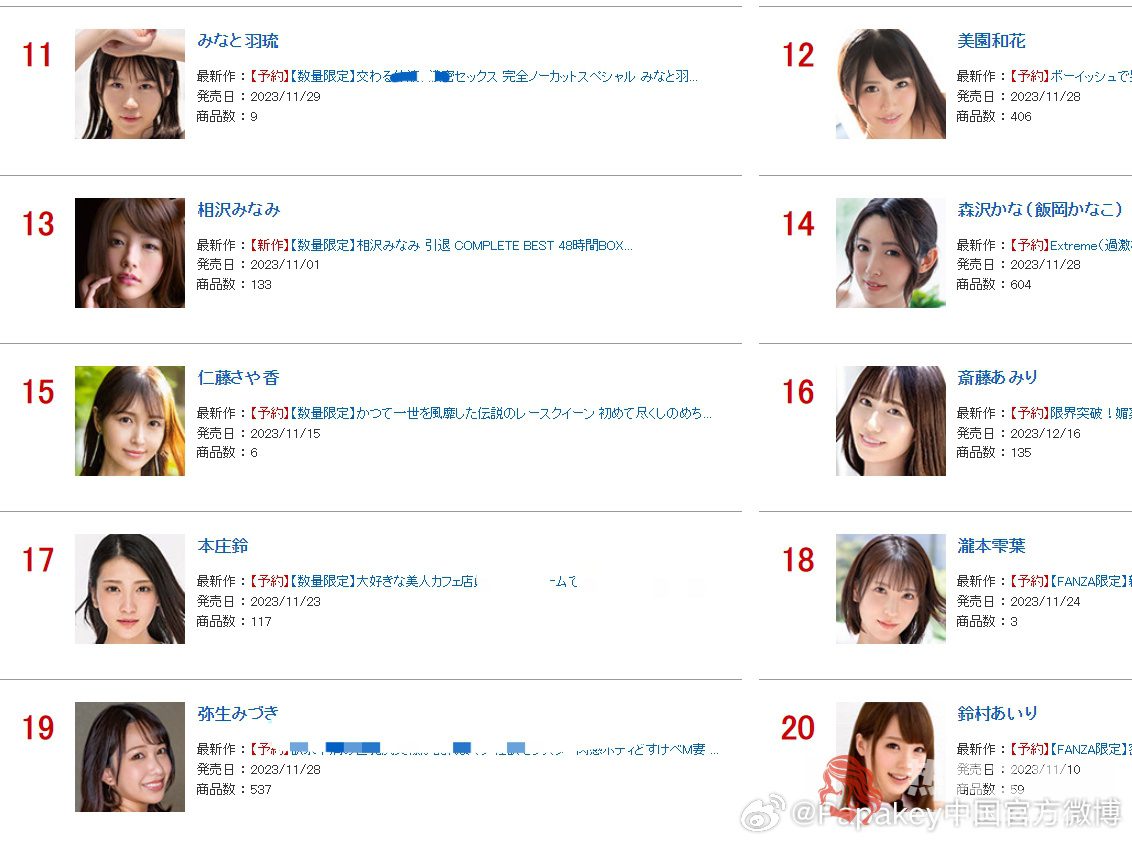Open みなと羽琉 profile link
Screen dimensions: 1132x843
(x=238, y=41)
